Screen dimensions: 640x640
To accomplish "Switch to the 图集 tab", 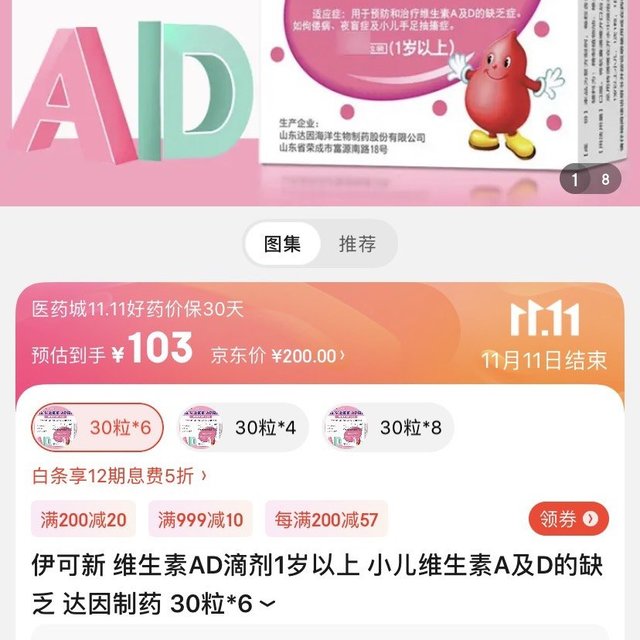I will coord(282,244).
